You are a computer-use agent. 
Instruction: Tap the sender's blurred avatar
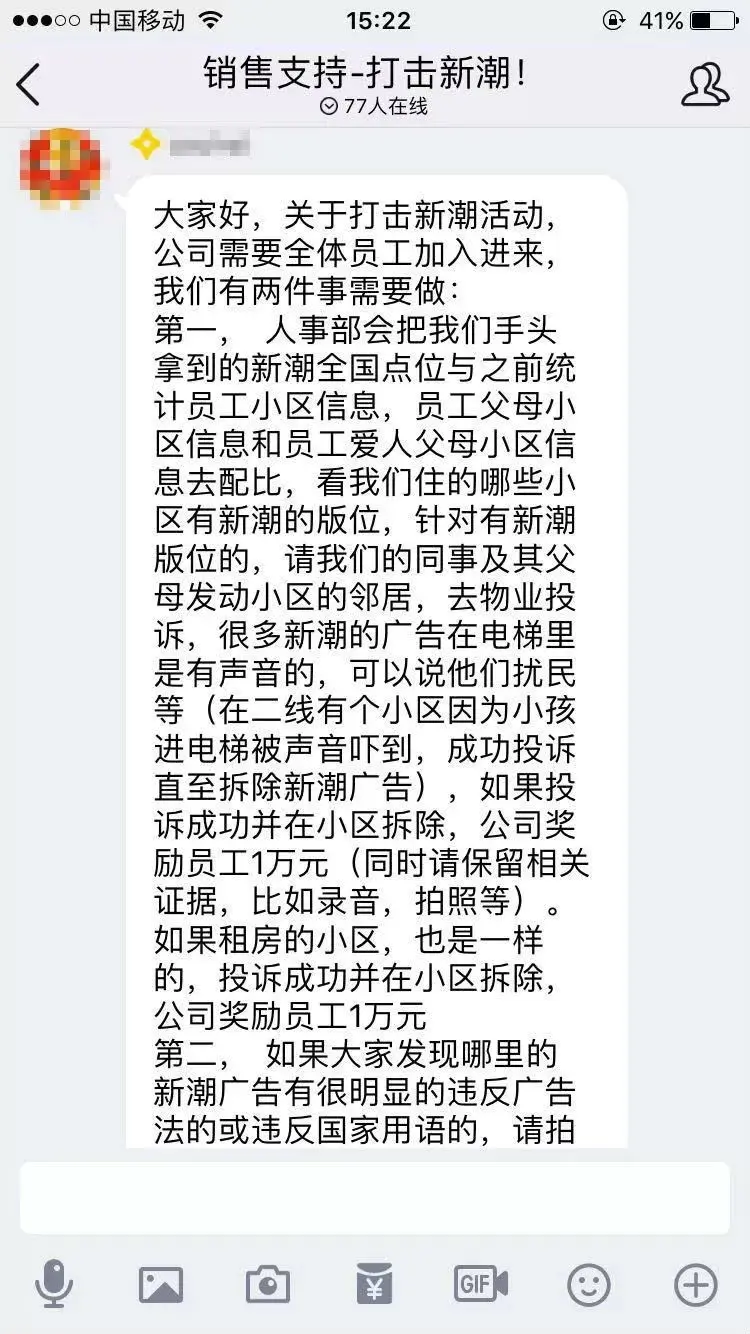60,166
